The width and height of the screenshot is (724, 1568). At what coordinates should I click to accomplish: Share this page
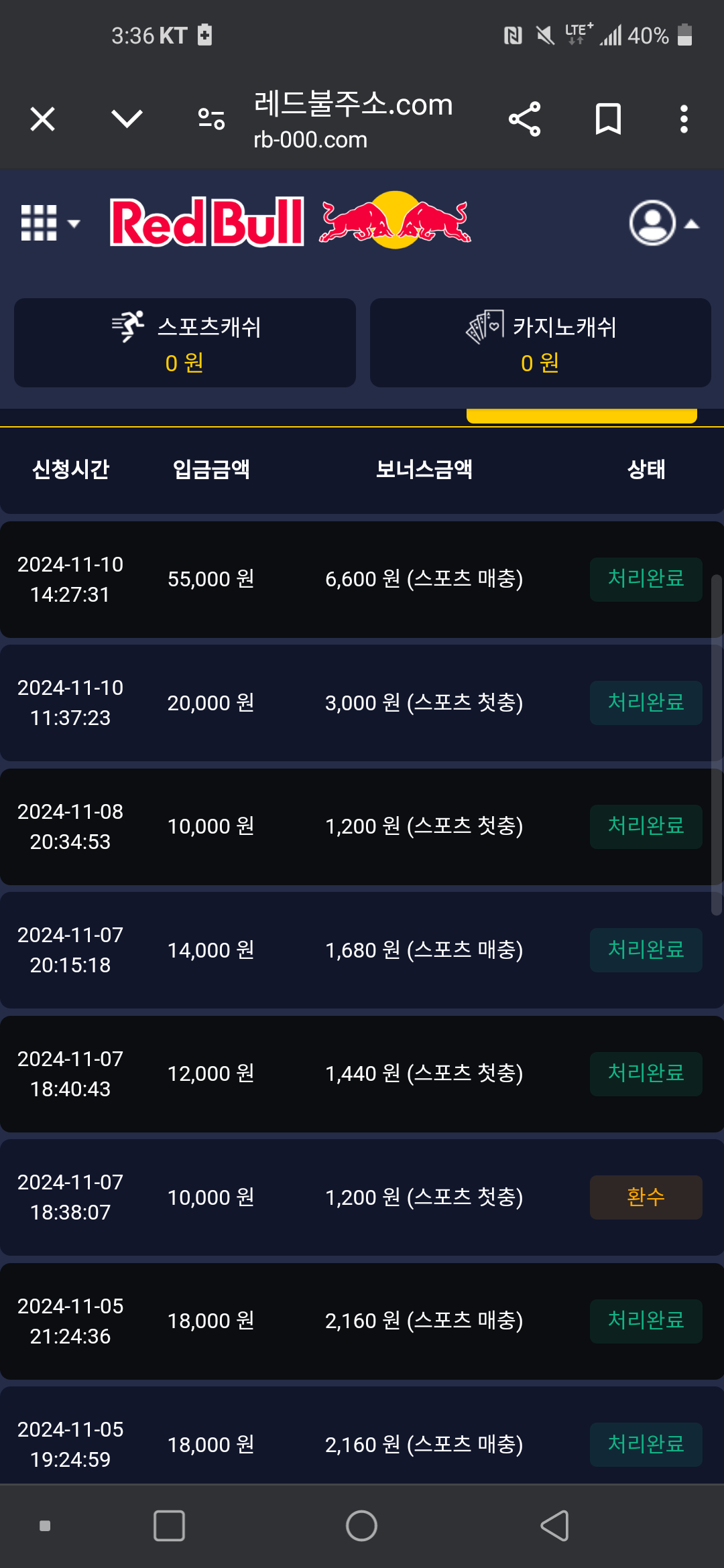point(524,119)
